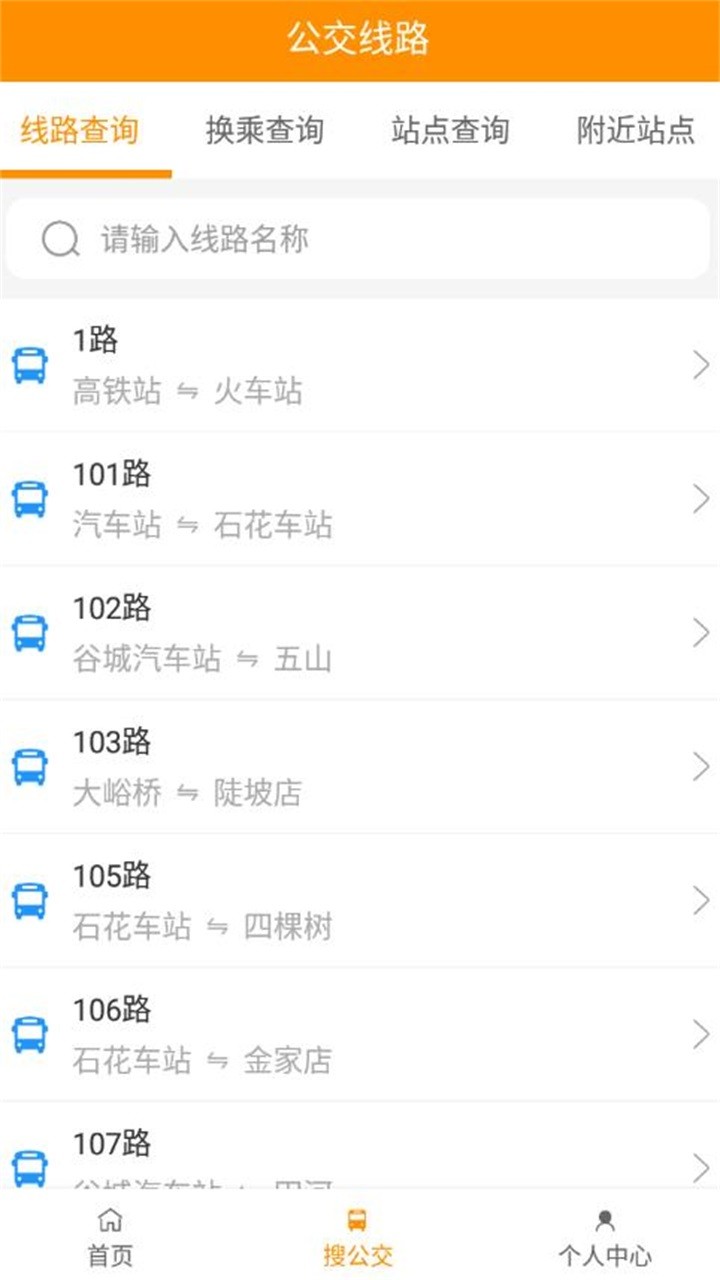Image resolution: width=720 pixels, height=1280 pixels.
Task: Tap the 搜公交 bottom tab
Action: 358,1238
